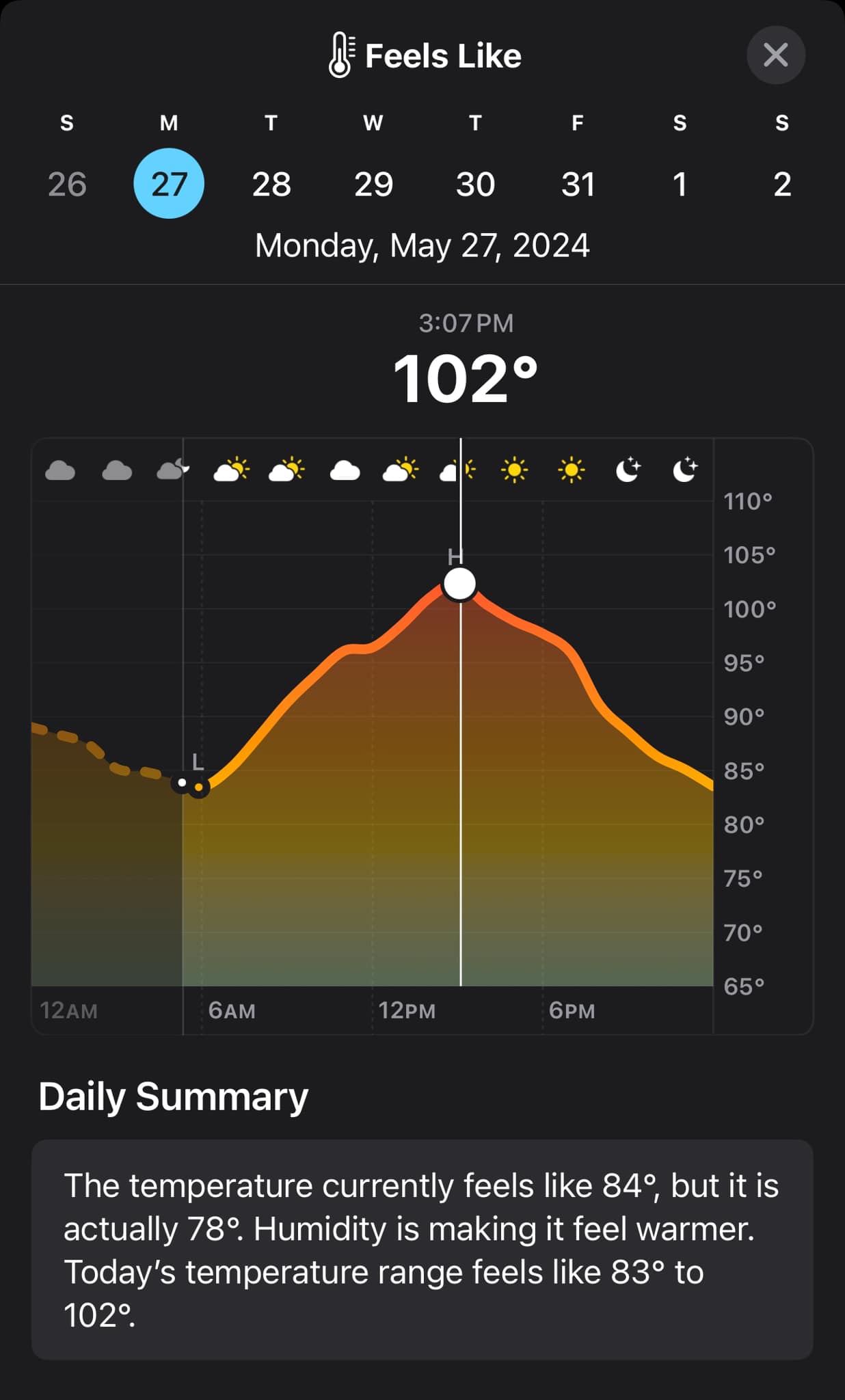The height and width of the screenshot is (1400, 845).
Task: Close the Feels Like panel
Action: coord(775,55)
